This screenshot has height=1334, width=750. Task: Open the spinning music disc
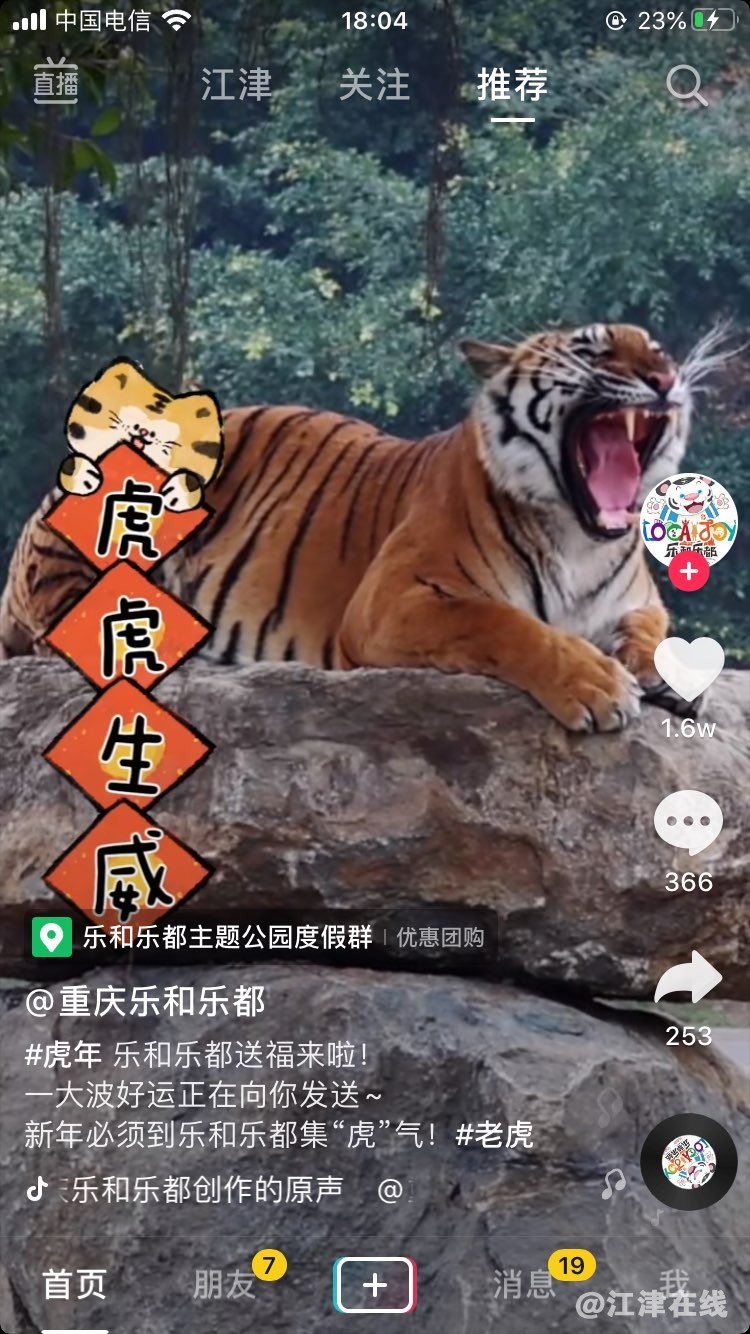tap(689, 1162)
